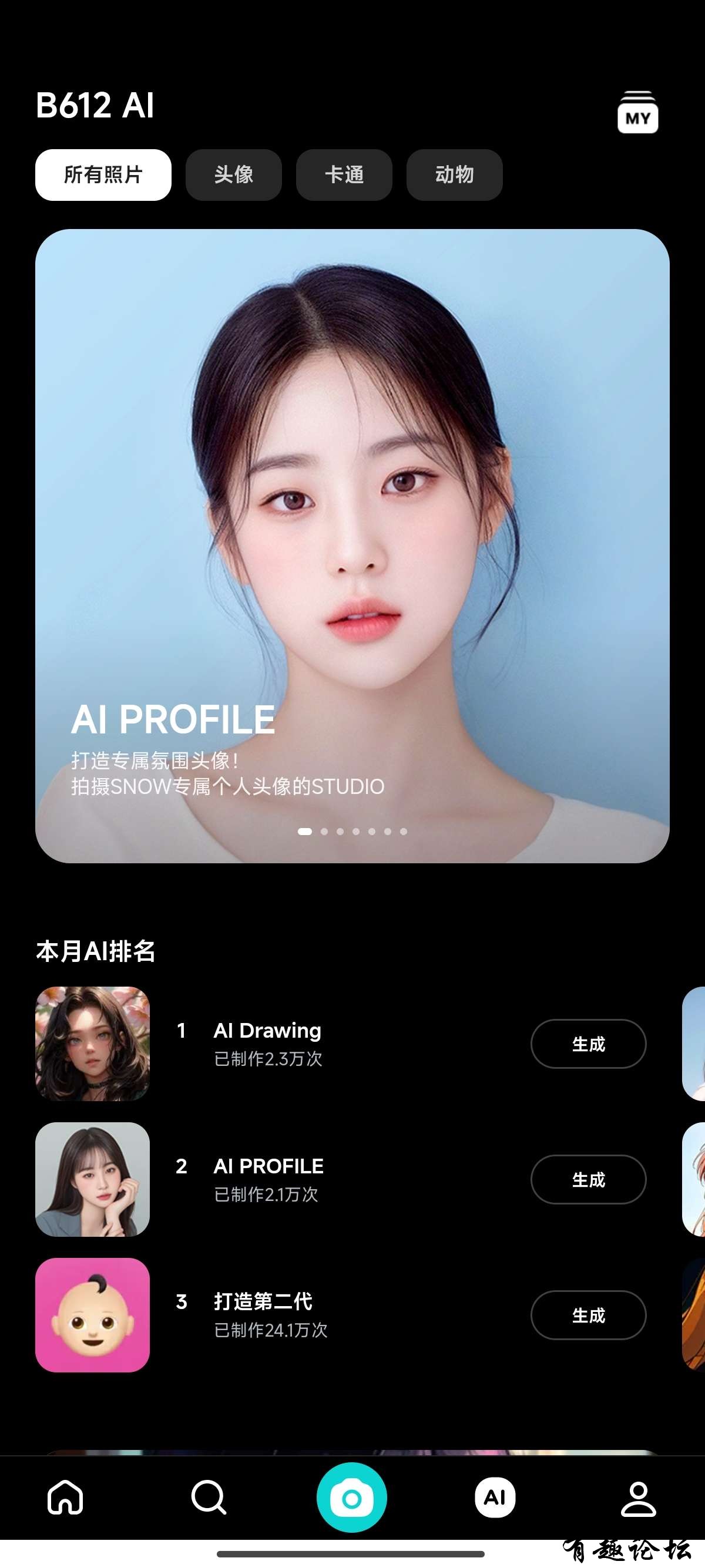Open the AI PROFILE ranking thumbnail

point(93,1180)
